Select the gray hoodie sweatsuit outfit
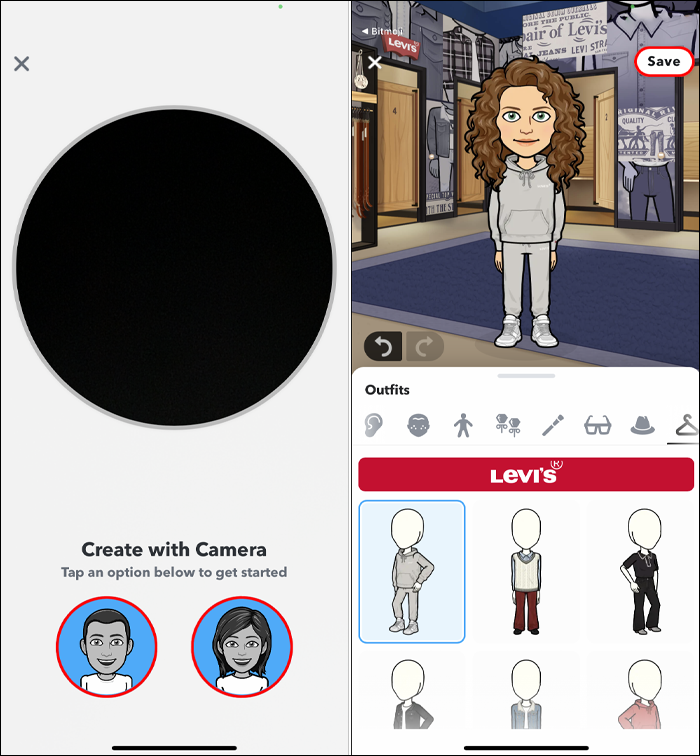Image resolution: width=700 pixels, height=756 pixels. click(412, 571)
